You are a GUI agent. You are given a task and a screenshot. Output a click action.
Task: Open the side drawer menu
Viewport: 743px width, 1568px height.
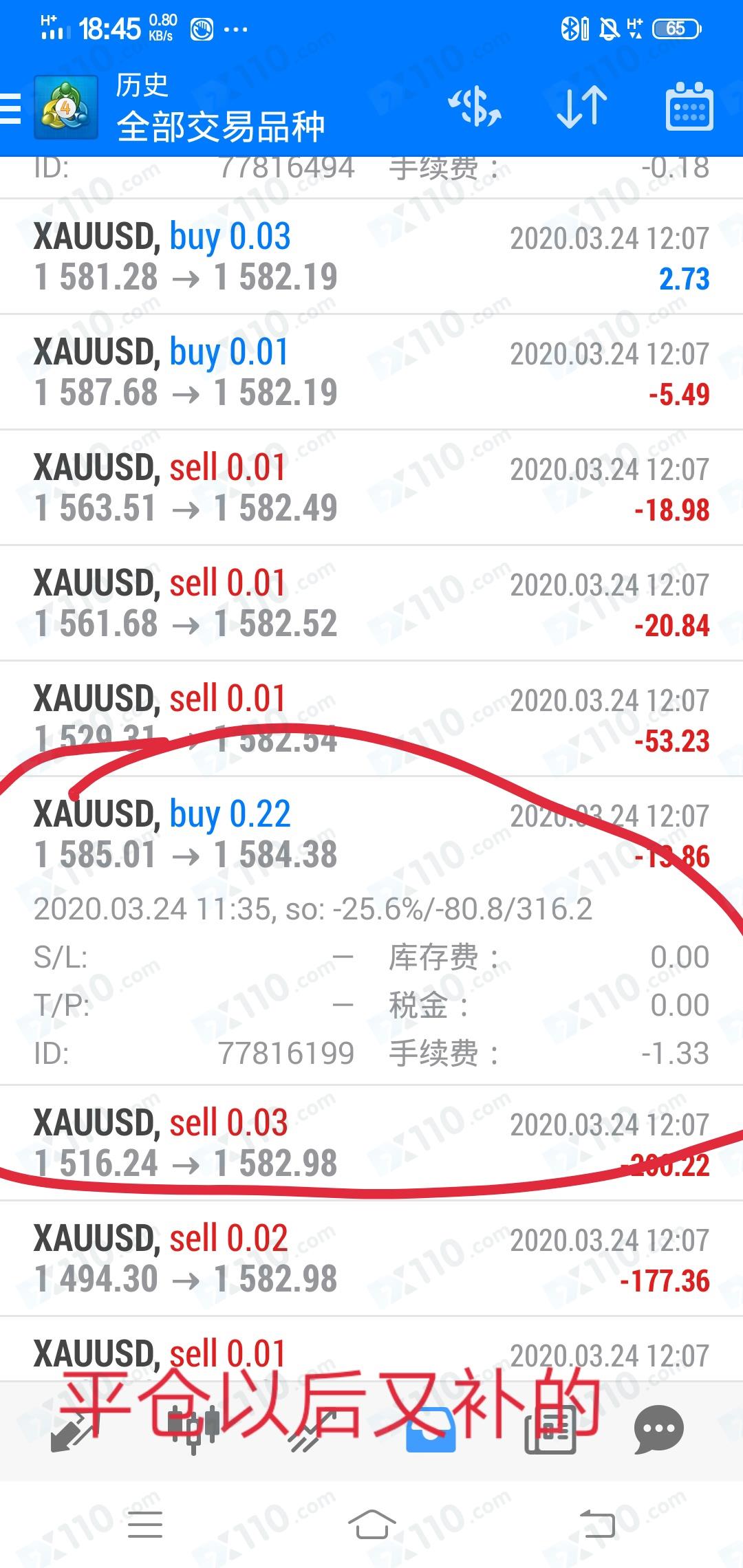pyautogui.click(x=11, y=108)
